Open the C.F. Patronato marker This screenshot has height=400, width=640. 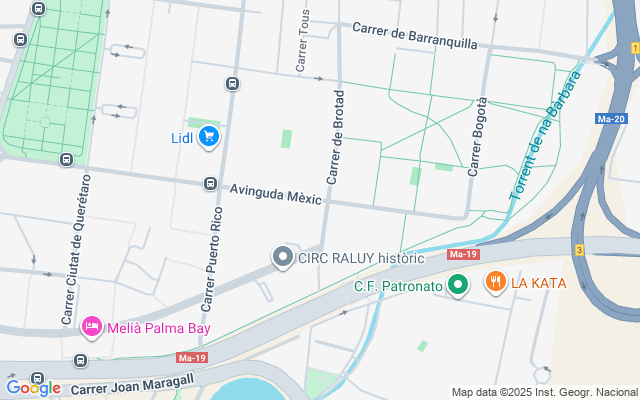[x=459, y=286]
